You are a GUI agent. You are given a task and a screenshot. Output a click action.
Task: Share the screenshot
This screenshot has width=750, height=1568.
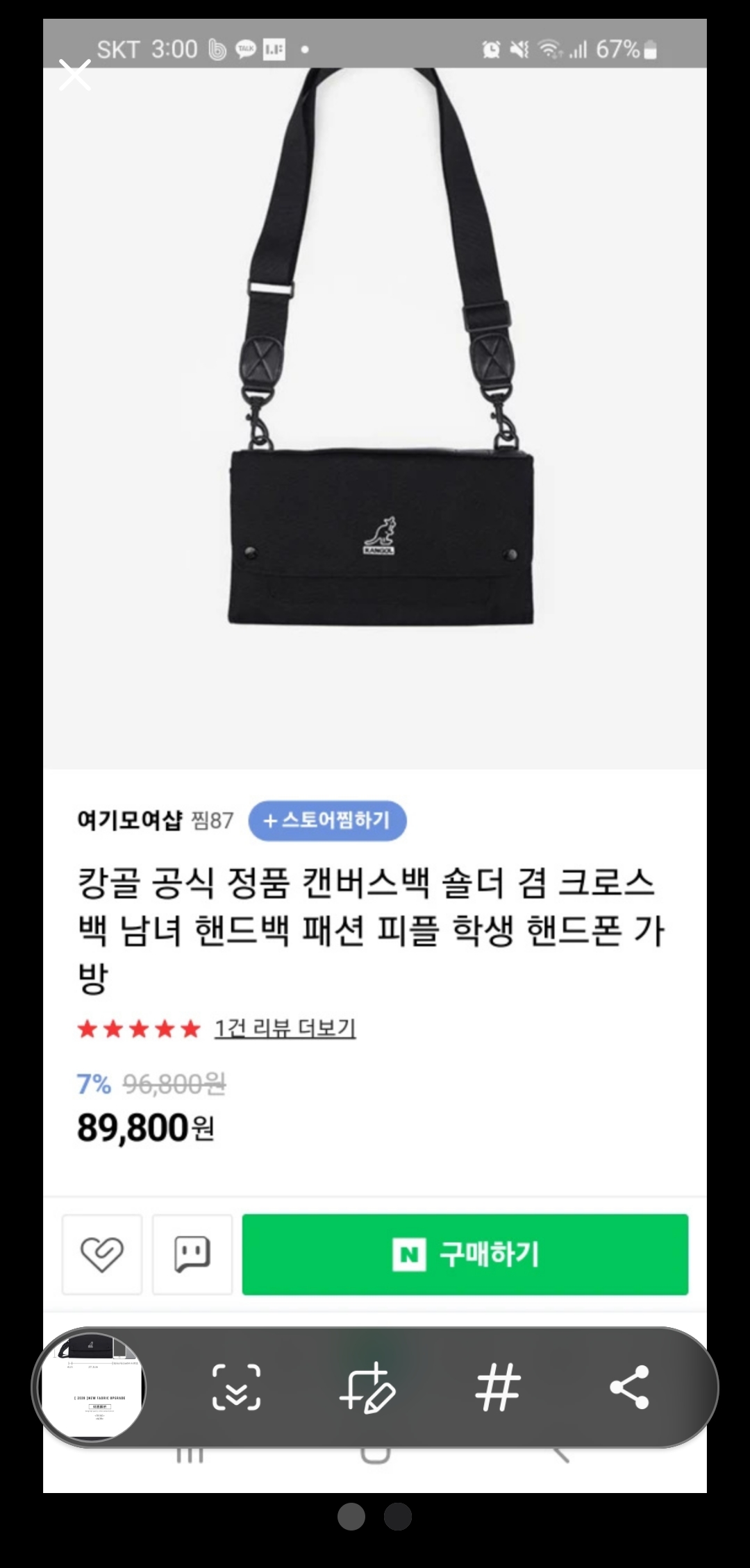click(629, 1388)
